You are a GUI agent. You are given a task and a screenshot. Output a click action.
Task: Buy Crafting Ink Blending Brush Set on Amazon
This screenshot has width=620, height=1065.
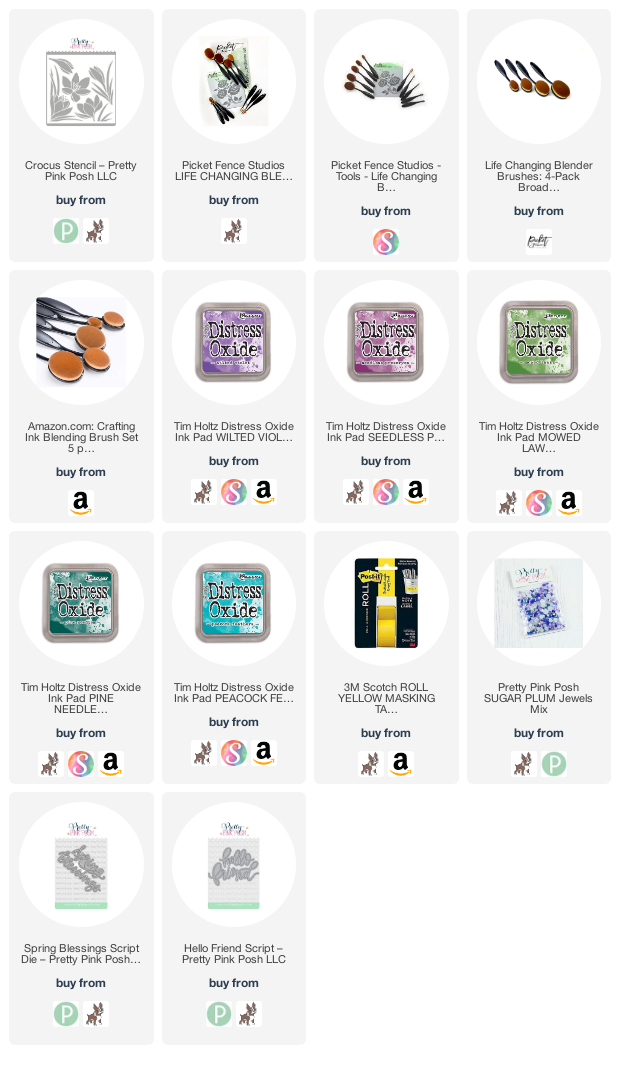point(81,503)
